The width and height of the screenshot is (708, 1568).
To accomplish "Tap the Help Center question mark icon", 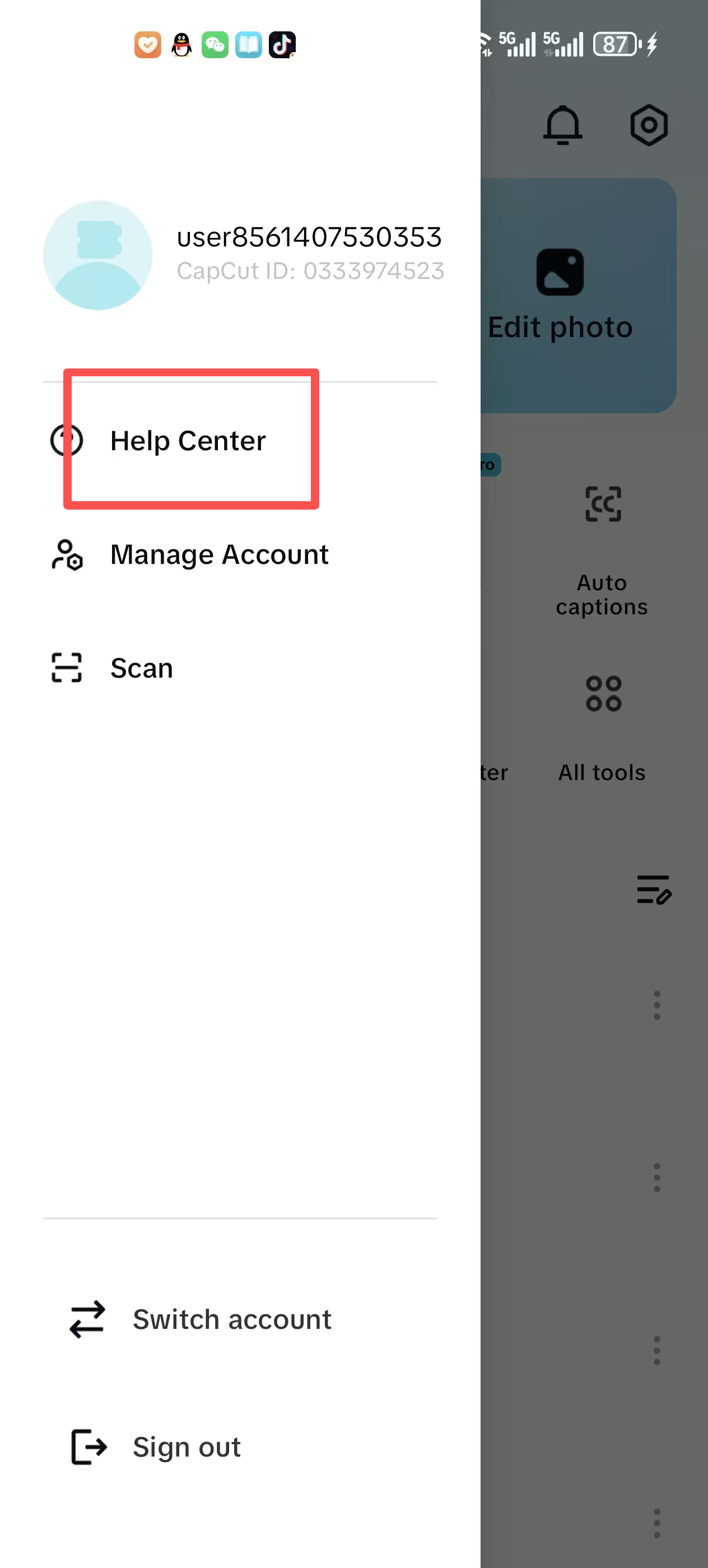I will coord(67,440).
